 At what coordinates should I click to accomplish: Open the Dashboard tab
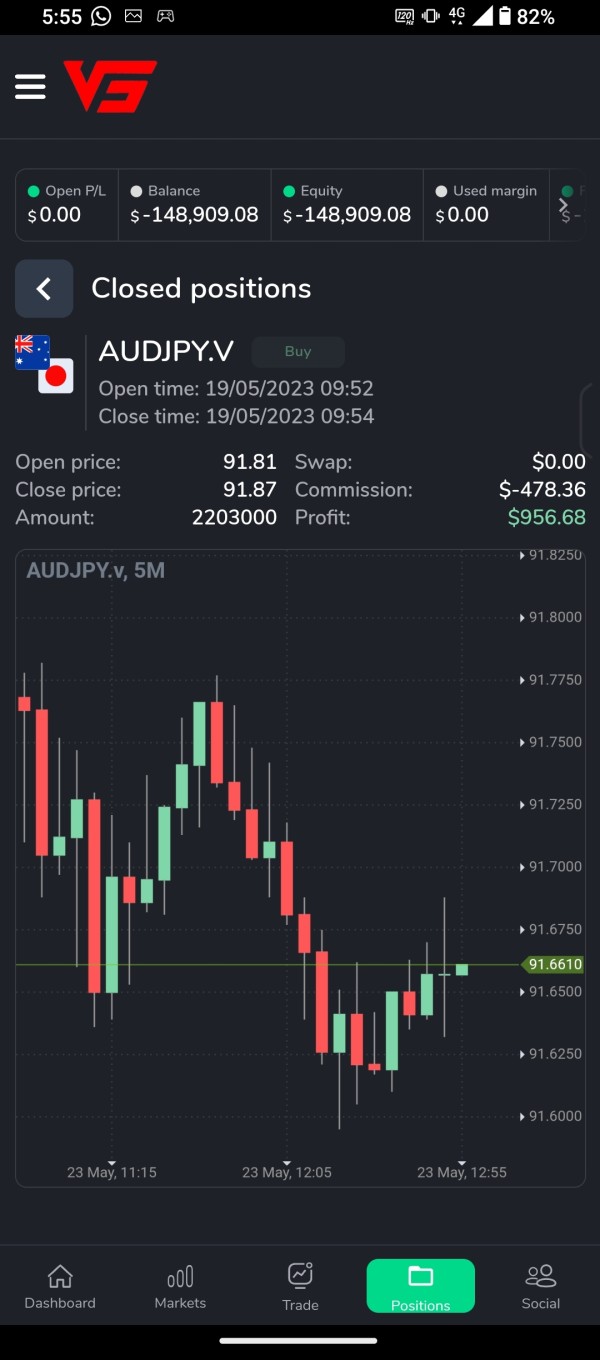click(x=60, y=1286)
